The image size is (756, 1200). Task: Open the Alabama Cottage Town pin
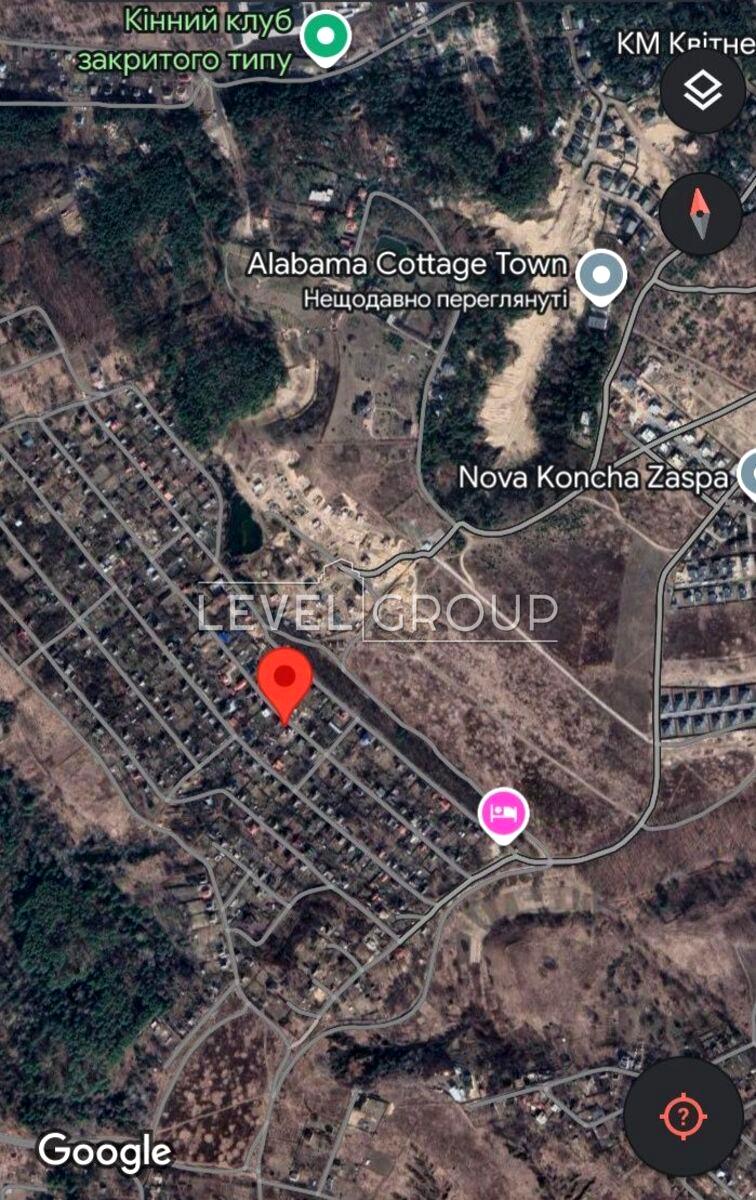click(602, 275)
